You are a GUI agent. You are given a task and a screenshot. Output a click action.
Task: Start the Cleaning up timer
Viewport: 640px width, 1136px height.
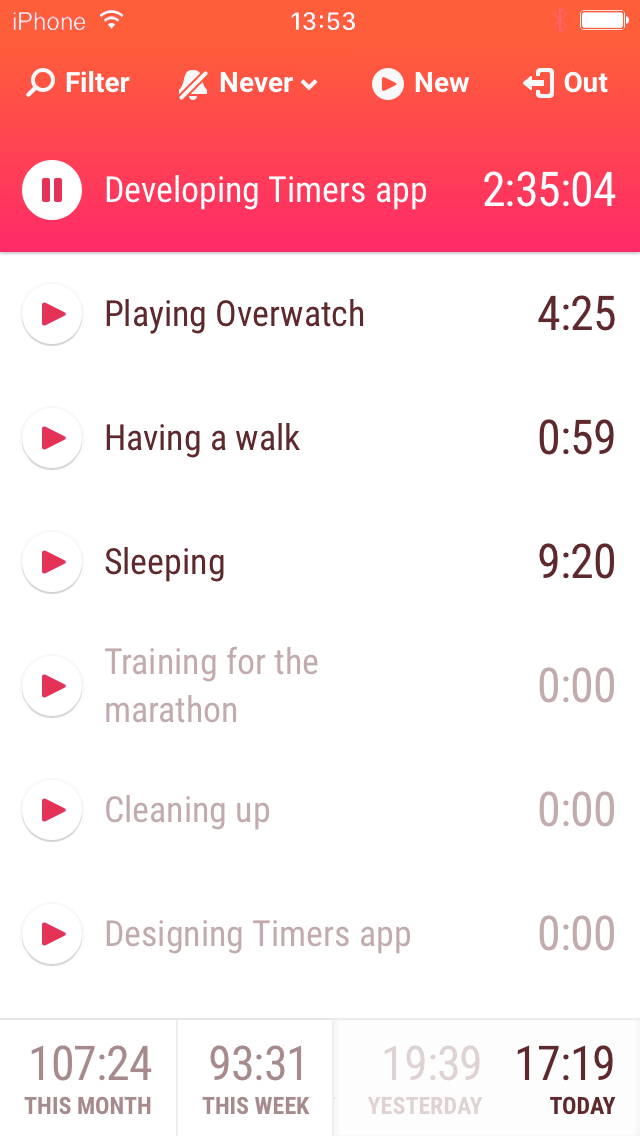pos(51,810)
